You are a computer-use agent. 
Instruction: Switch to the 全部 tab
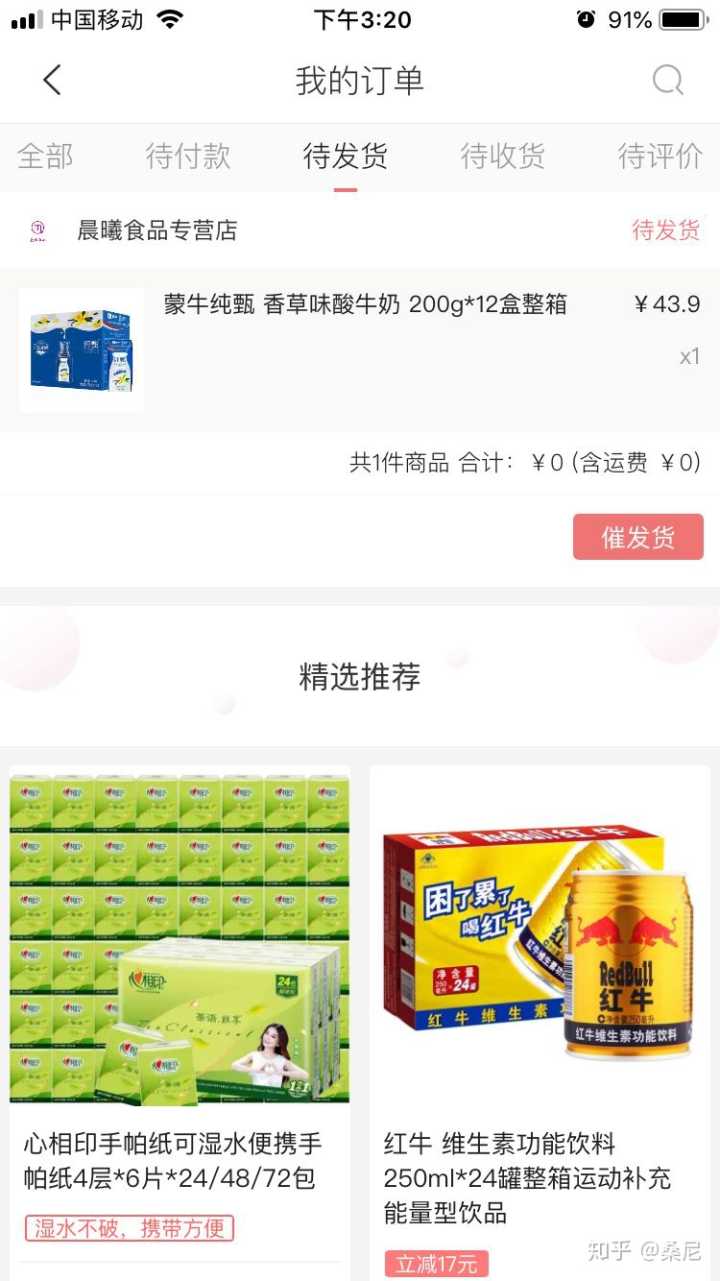point(45,156)
